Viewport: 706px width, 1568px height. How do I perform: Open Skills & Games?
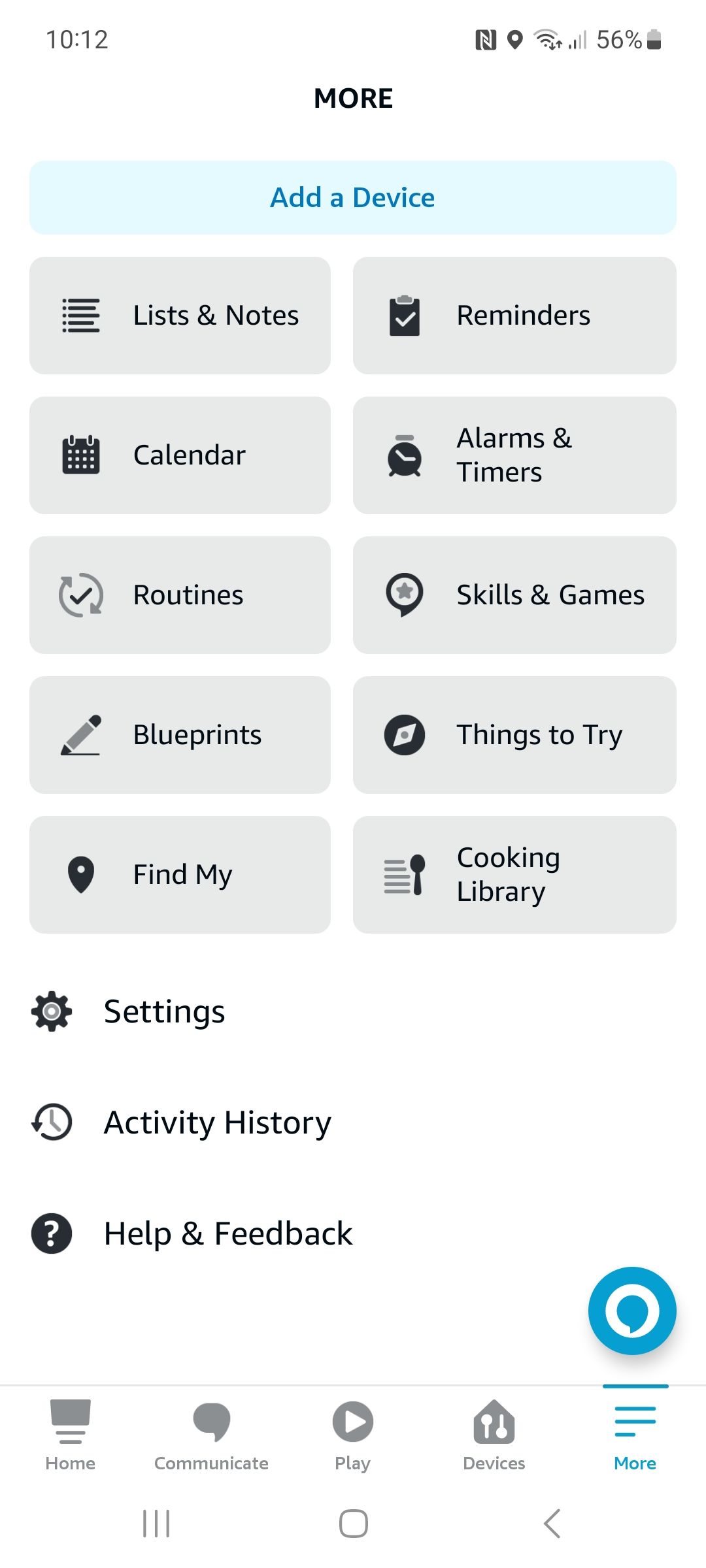(514, 595)
